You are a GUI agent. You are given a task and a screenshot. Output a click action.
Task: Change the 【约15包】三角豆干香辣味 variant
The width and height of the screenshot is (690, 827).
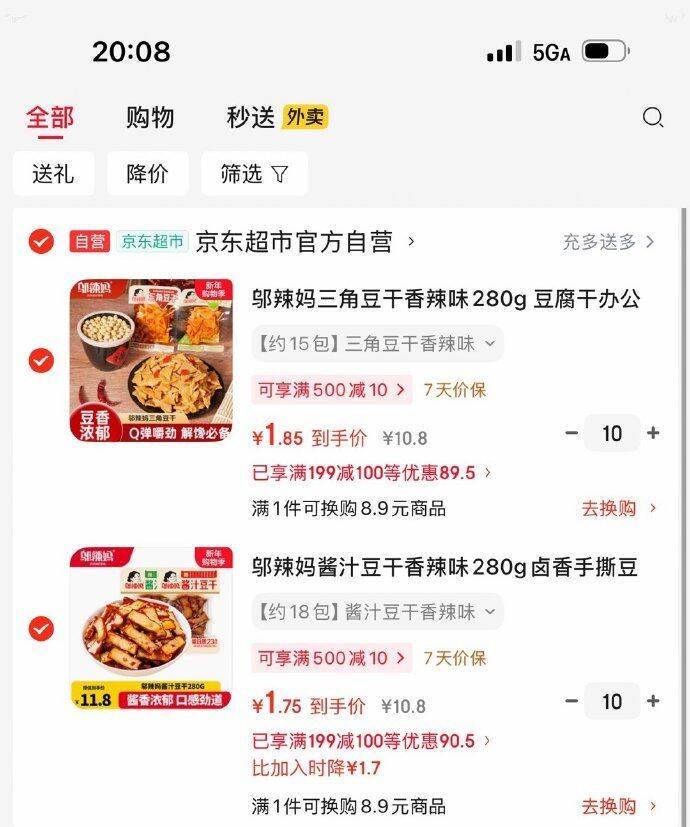click(376, 344)
